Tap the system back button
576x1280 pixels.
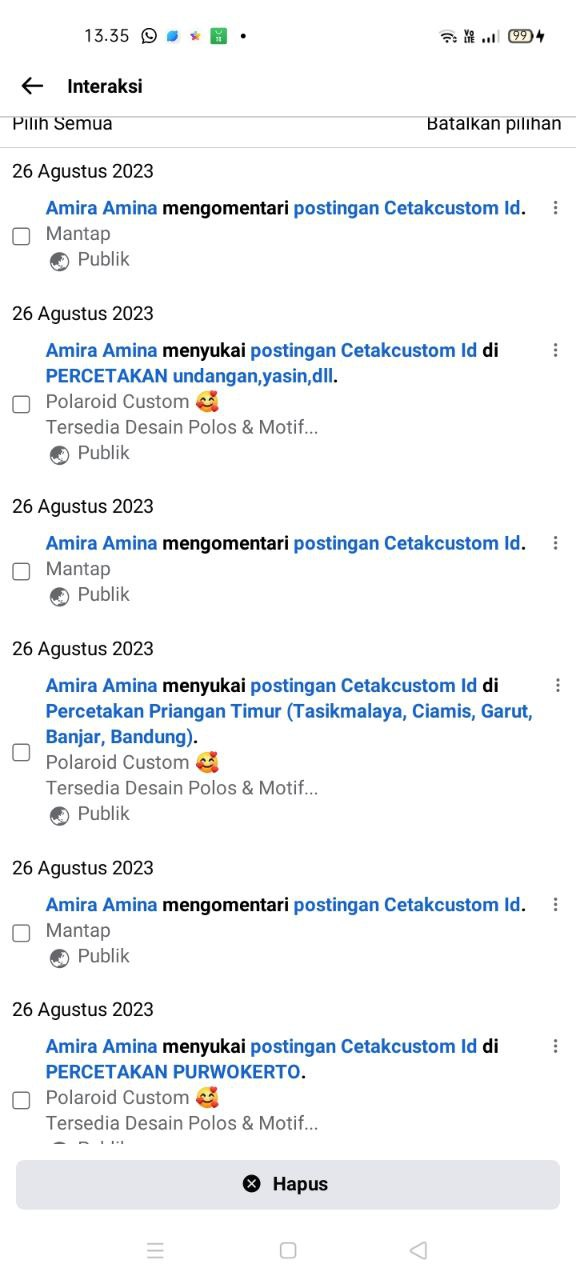click(x=419, y=1250)
